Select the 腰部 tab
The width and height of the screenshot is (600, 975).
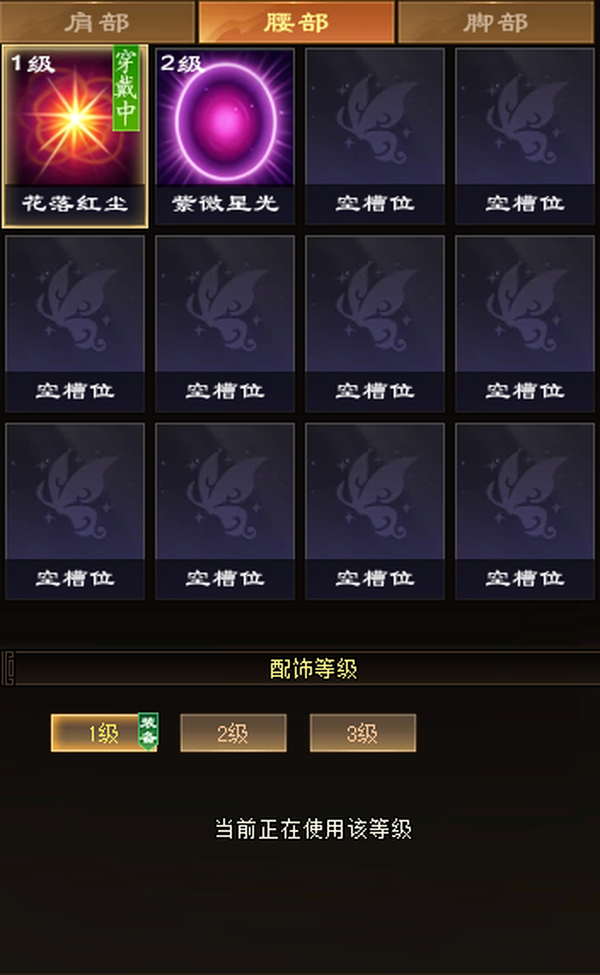point(297,22)
